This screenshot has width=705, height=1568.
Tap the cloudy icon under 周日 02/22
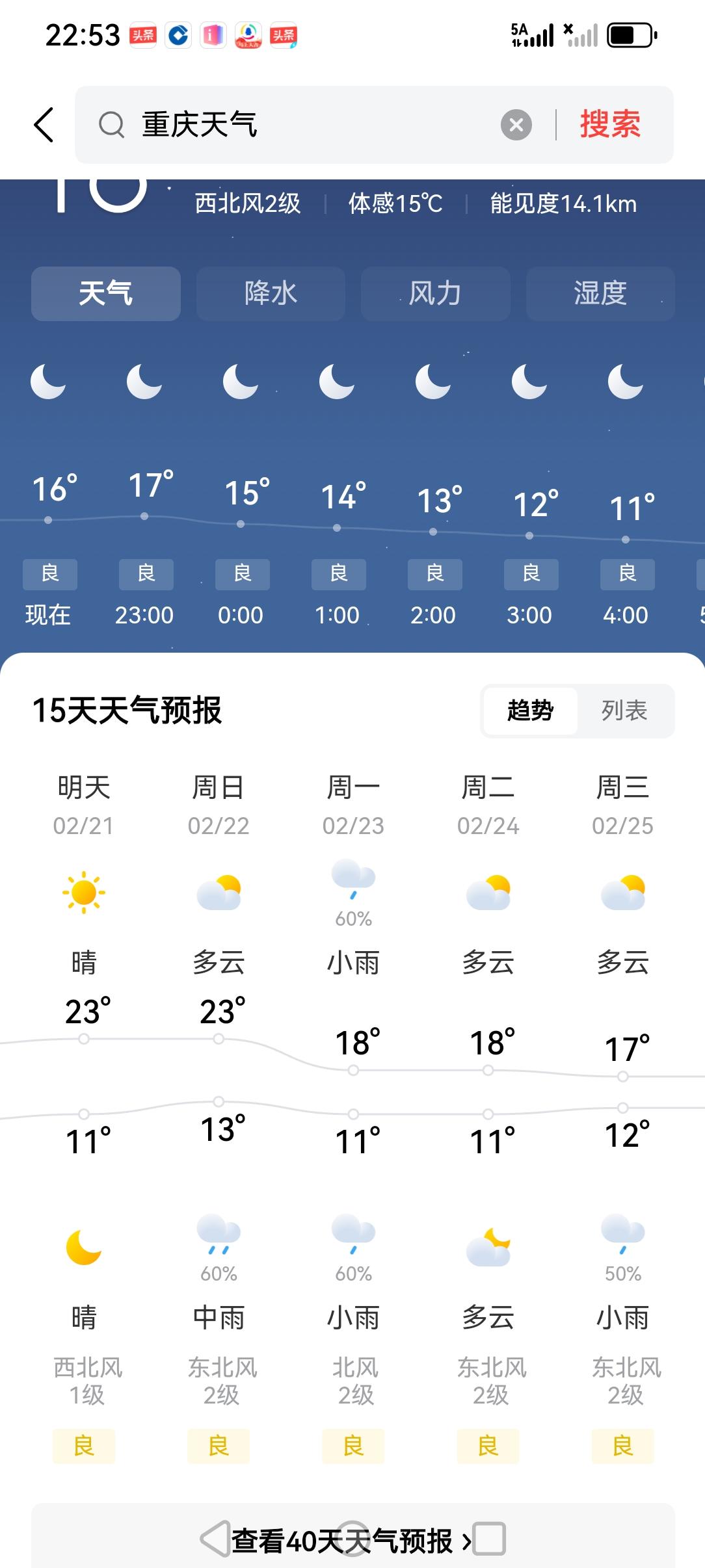tap(219, 893)
